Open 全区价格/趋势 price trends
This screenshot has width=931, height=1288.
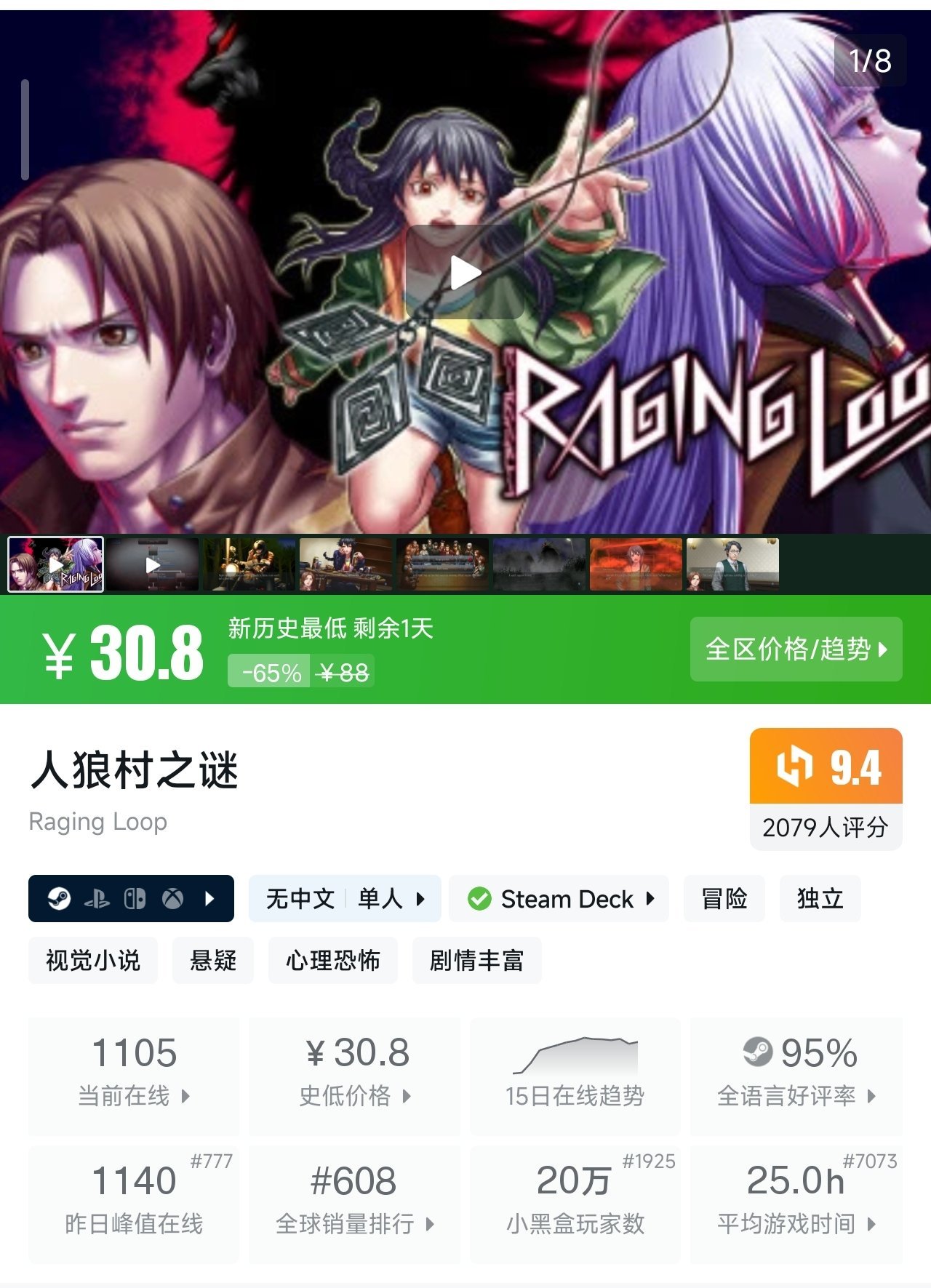pyautogui.click(x=796, y=649)
